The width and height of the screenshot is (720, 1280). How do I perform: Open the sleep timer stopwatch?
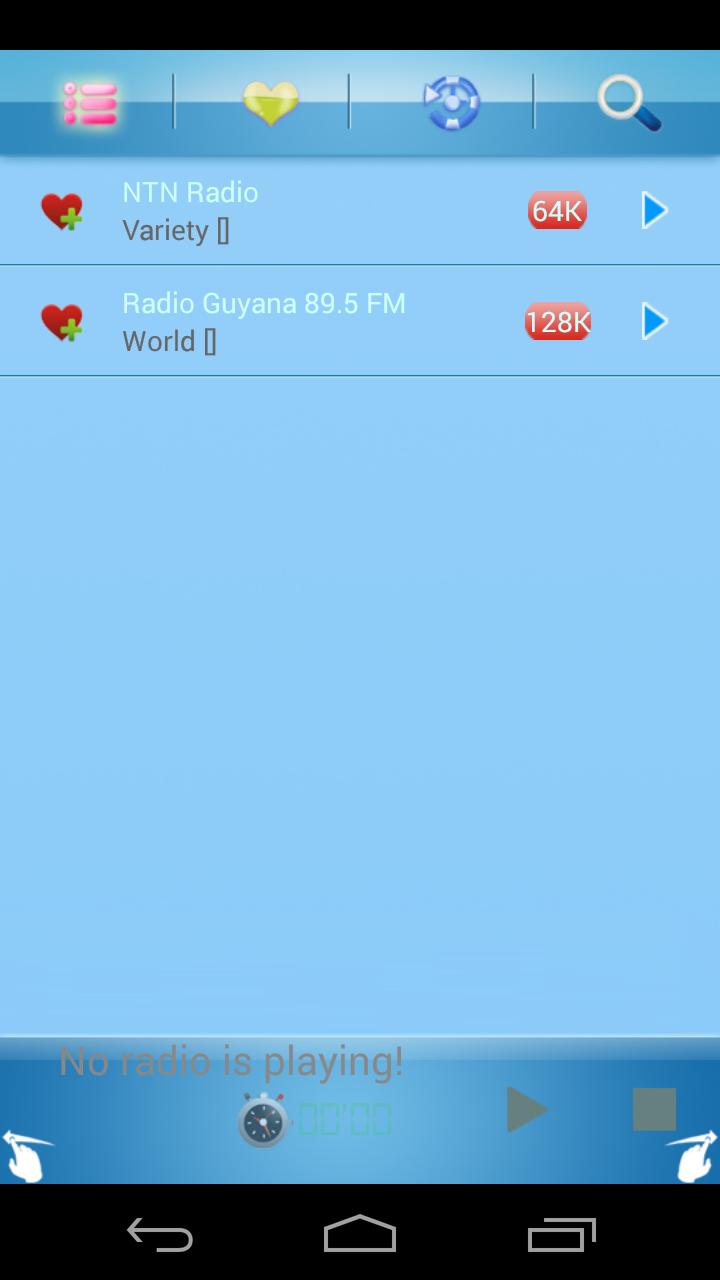coord(263,1120)
